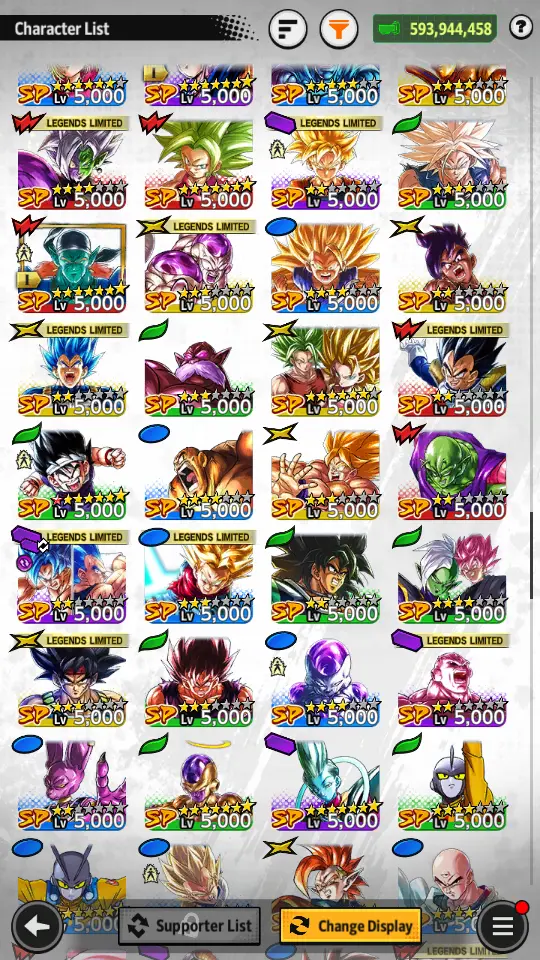The width and height of the screenshot is (540, 960).
Task: Select the Piccolo in purple cape card
Action: [x=452, y=472]
